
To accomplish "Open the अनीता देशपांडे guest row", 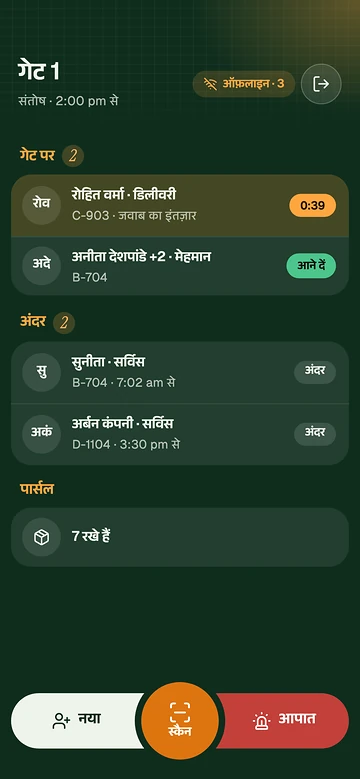I will 180,266.
